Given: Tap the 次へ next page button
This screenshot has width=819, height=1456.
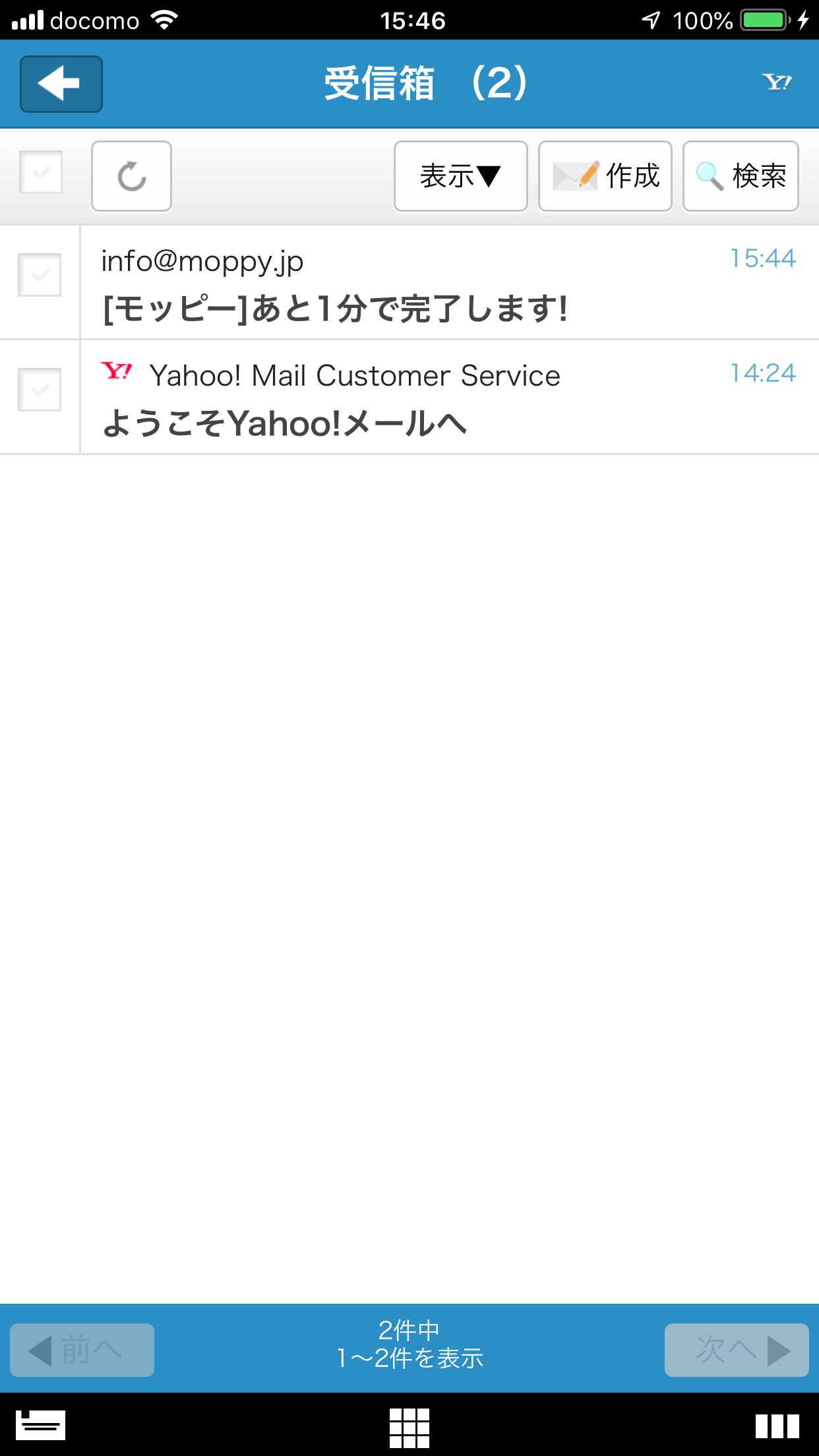Looking at the screenshot, I should tap(737, 1350).
